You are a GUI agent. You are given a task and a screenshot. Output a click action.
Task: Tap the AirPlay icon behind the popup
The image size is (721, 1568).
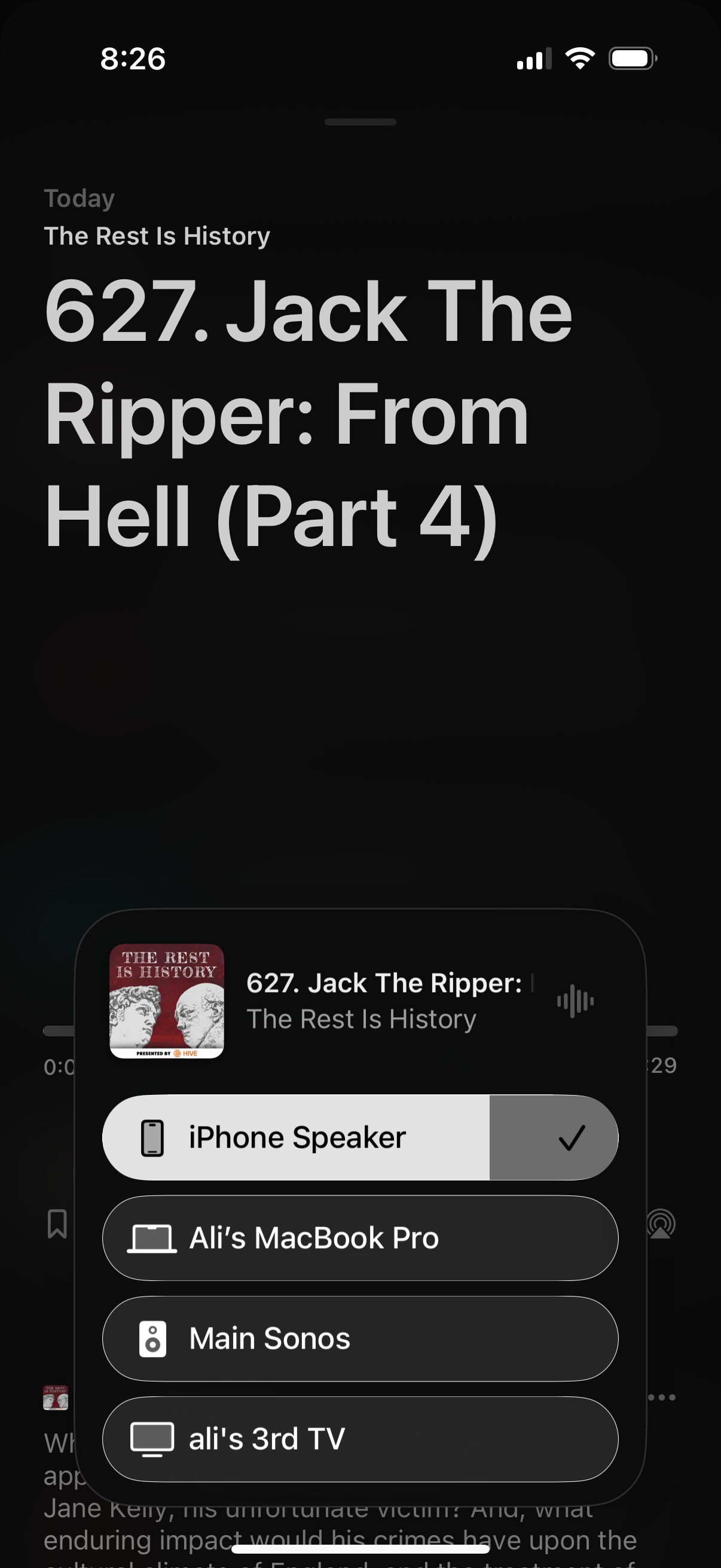[x=661, y=1224]
